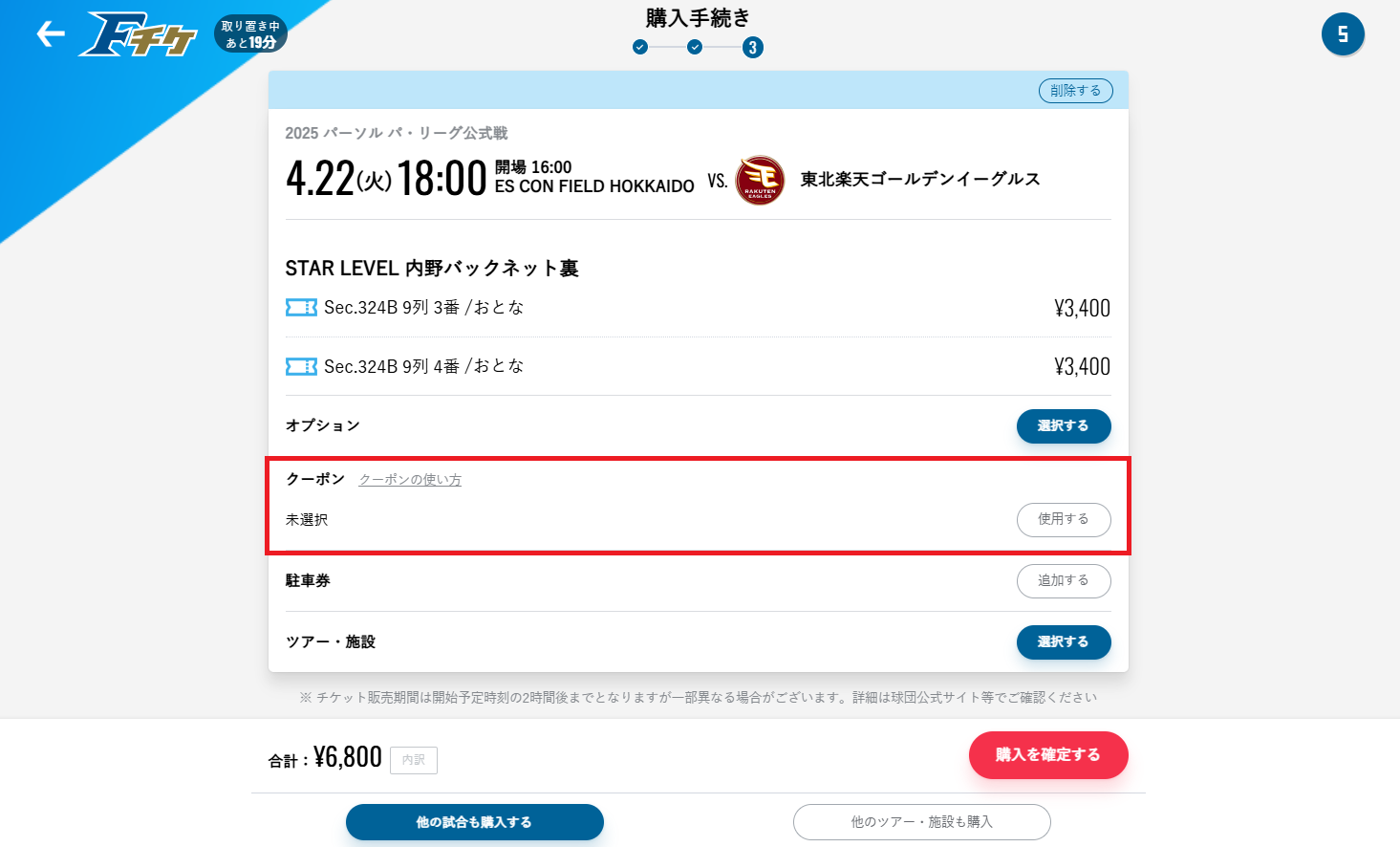This screenshot has height=847, width=1400.
Task: Go back with the arrow icon
Action: (x=51, y=34)
